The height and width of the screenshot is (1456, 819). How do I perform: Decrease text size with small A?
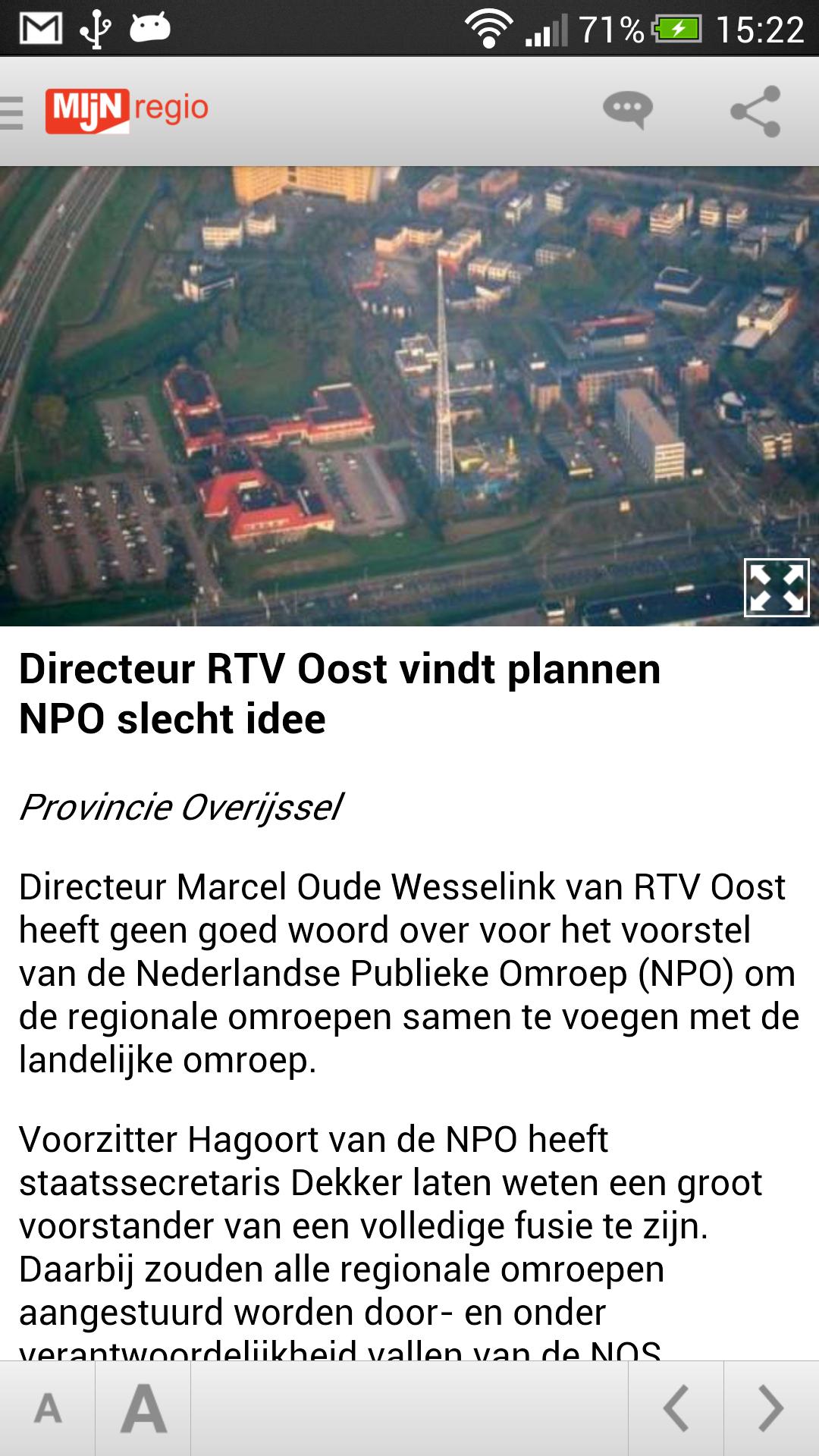[48, 1409]
